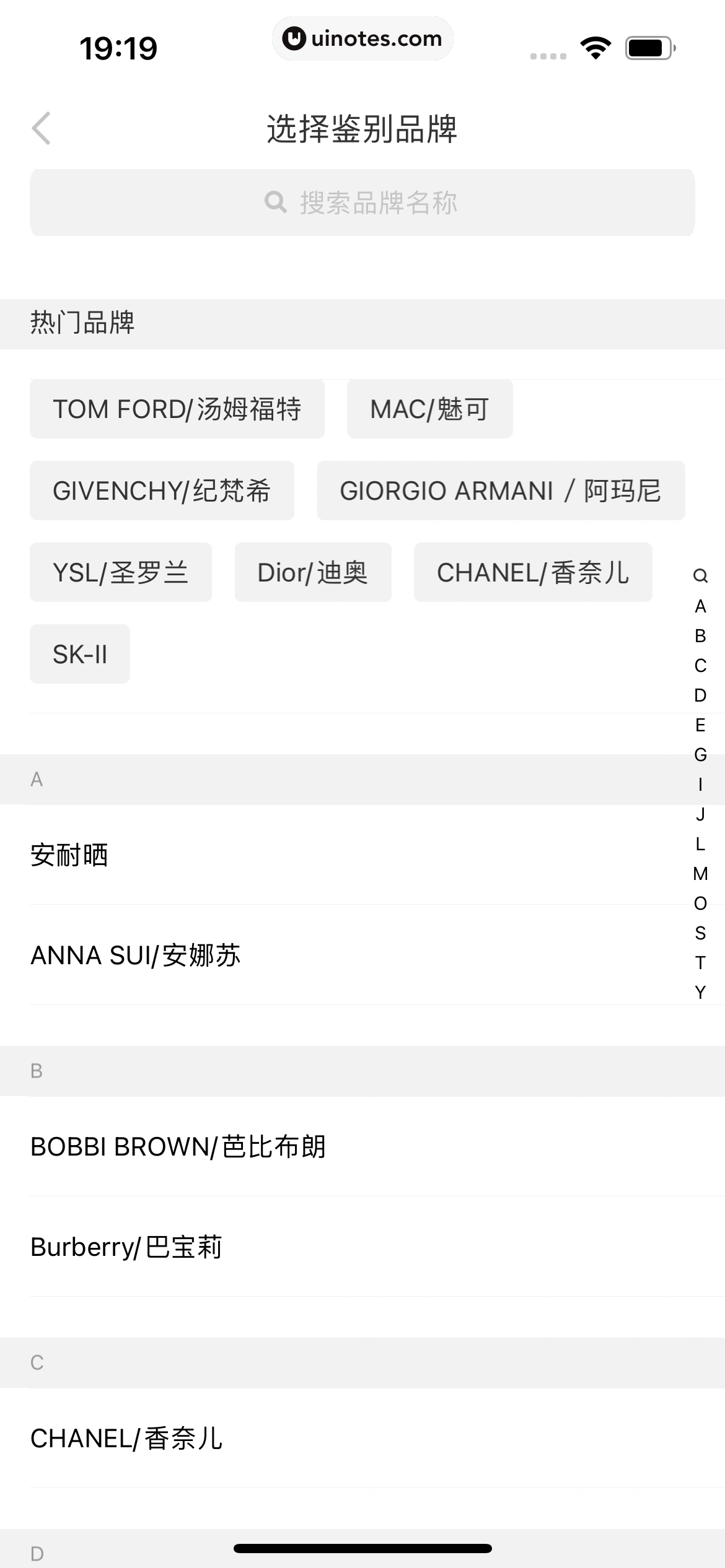Tap the uinotes.com pill at the top
This screenshot has height=1568, width=725.
(x=362, y=38)
